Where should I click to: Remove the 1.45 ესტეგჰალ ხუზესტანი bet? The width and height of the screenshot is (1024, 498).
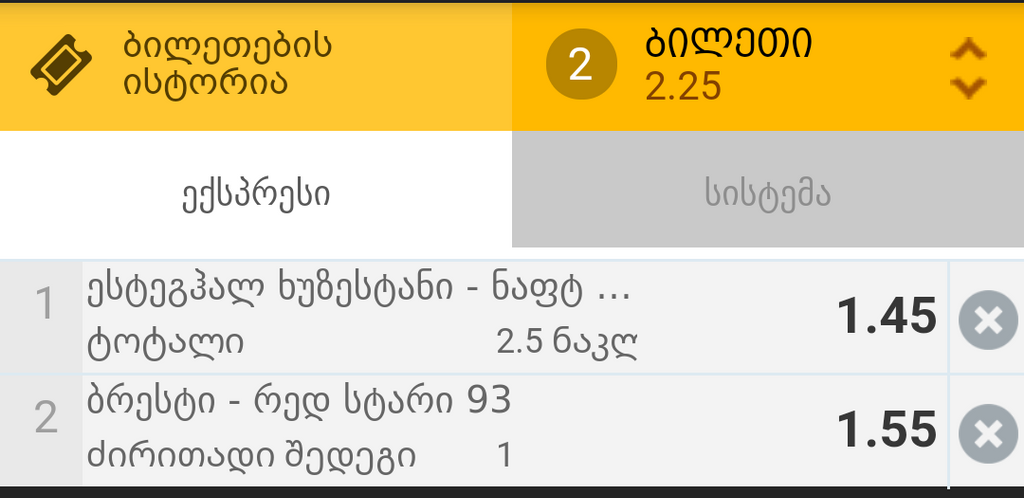[987, 319]
